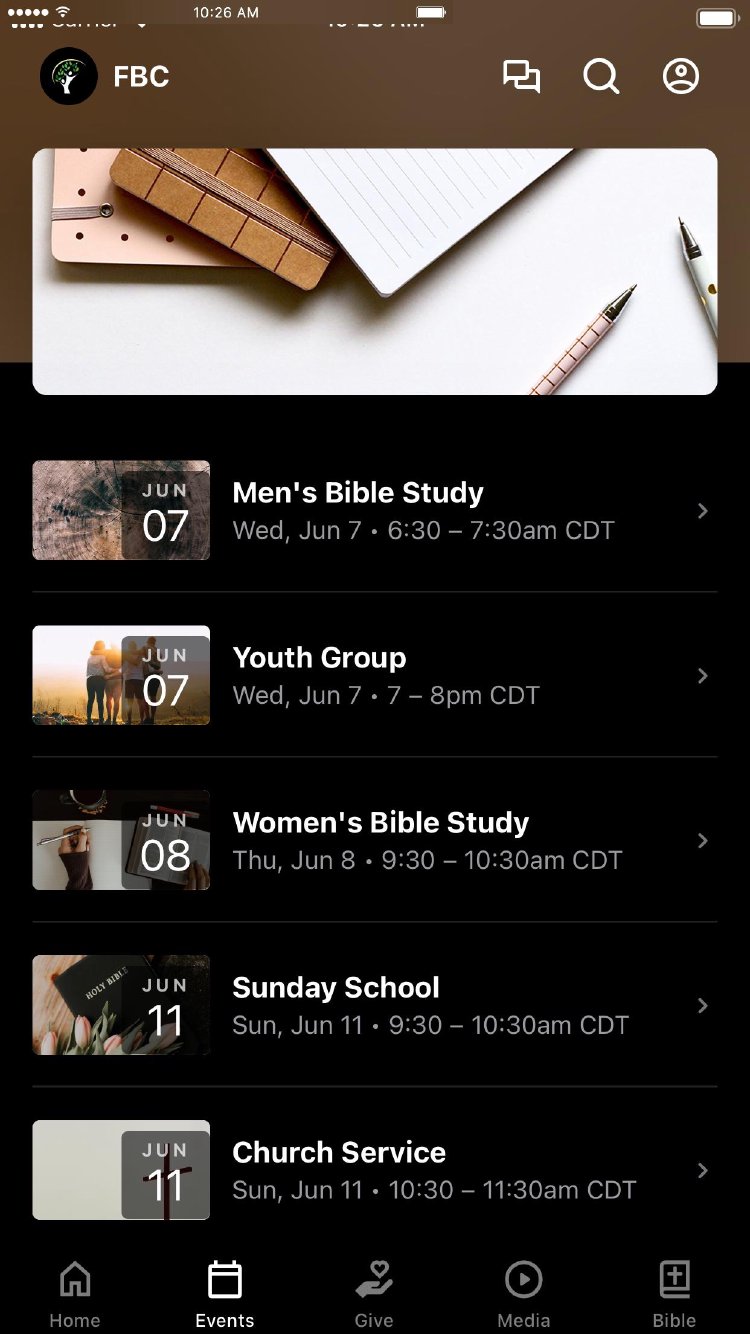Open the notebook banner card
This screenshot has height=1334, width=750.
coord(375,271)
